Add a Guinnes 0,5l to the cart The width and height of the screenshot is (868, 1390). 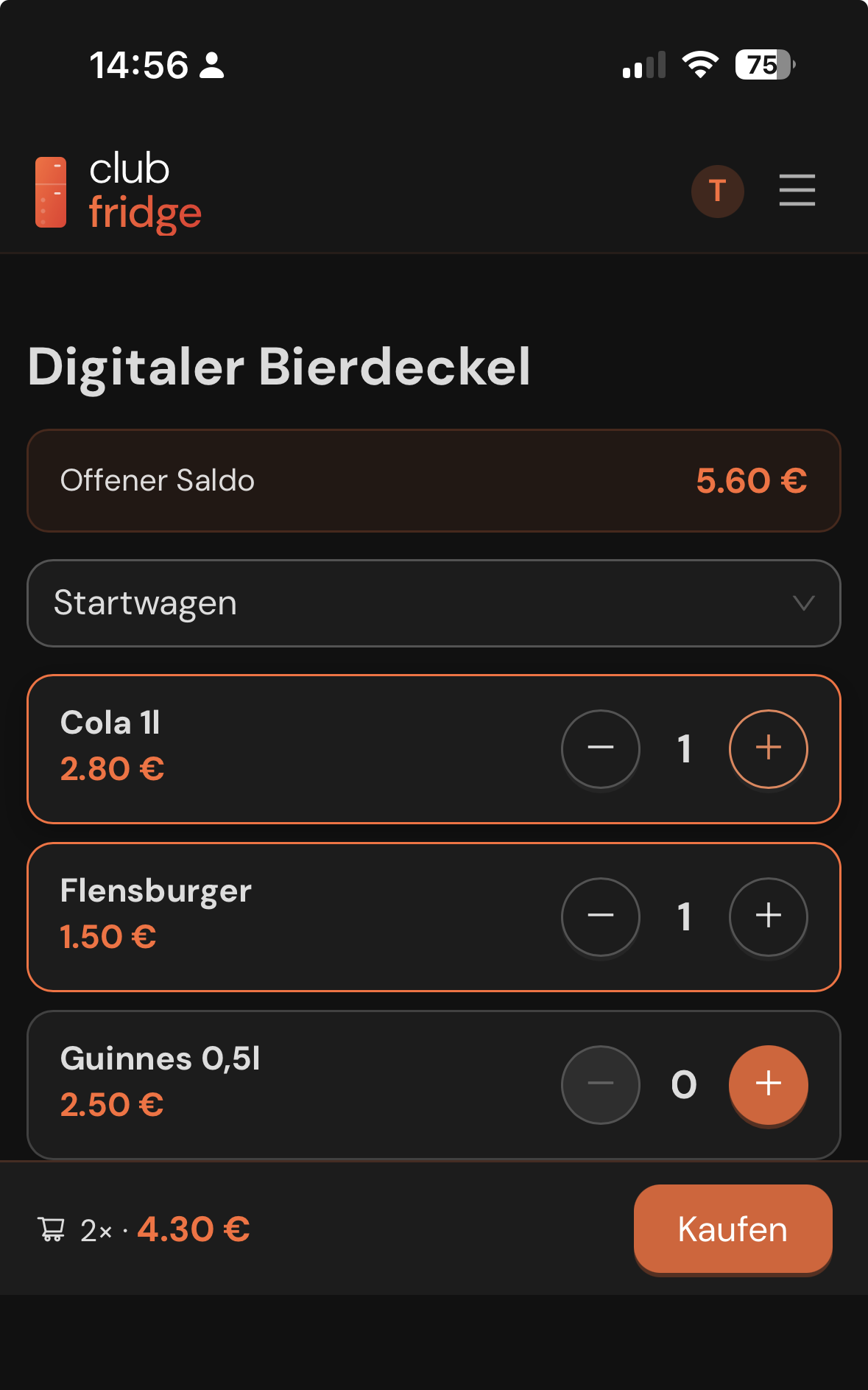(768, 1084)
